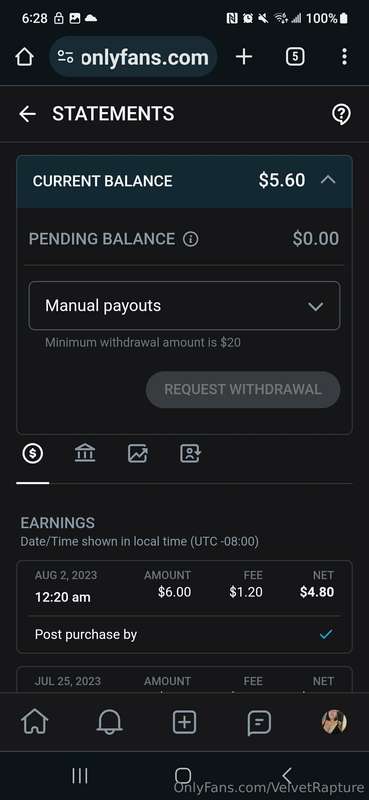Collapse the Current Balance section
The image size is (369, 800).
(328, 180)
